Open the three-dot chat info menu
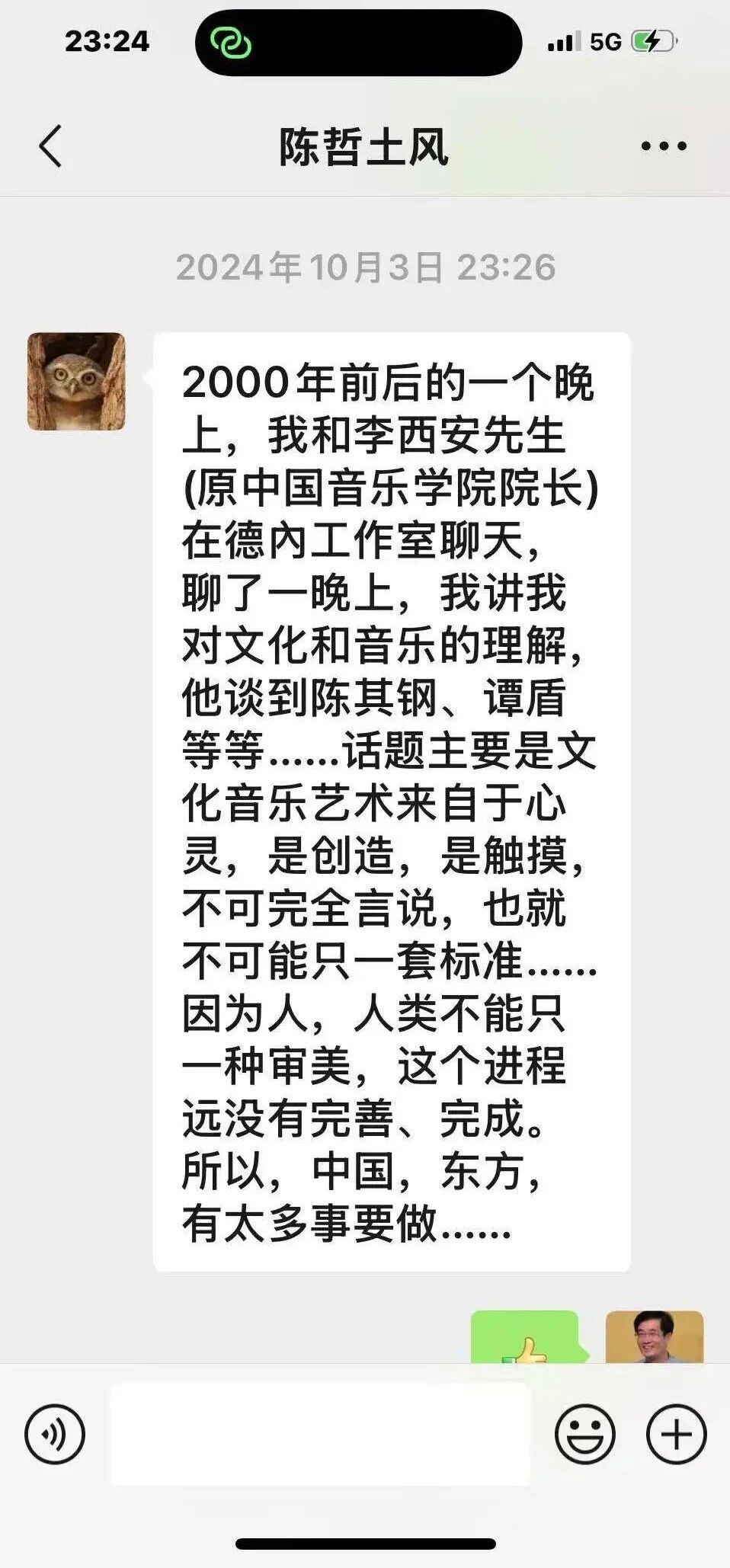730x1568 pixels. [x=664, y=146]
